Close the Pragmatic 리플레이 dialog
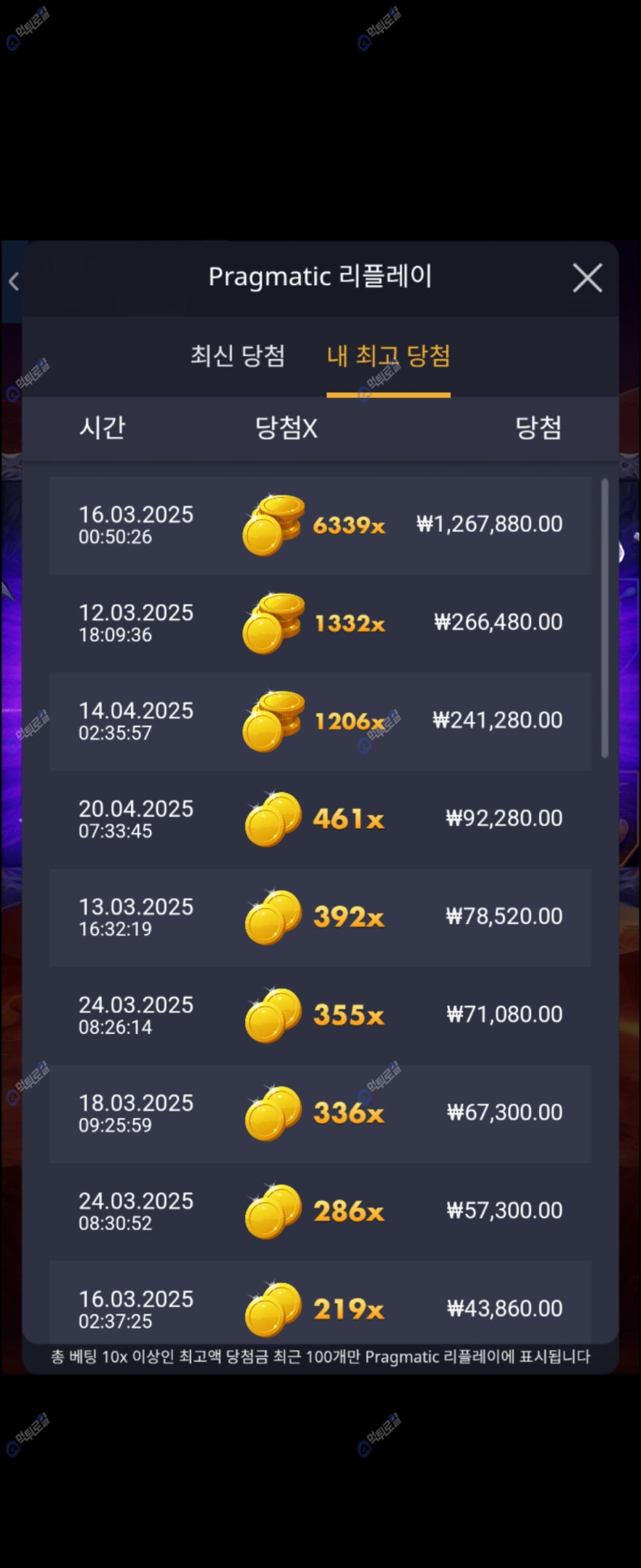641x1568 pixels. 587,278
